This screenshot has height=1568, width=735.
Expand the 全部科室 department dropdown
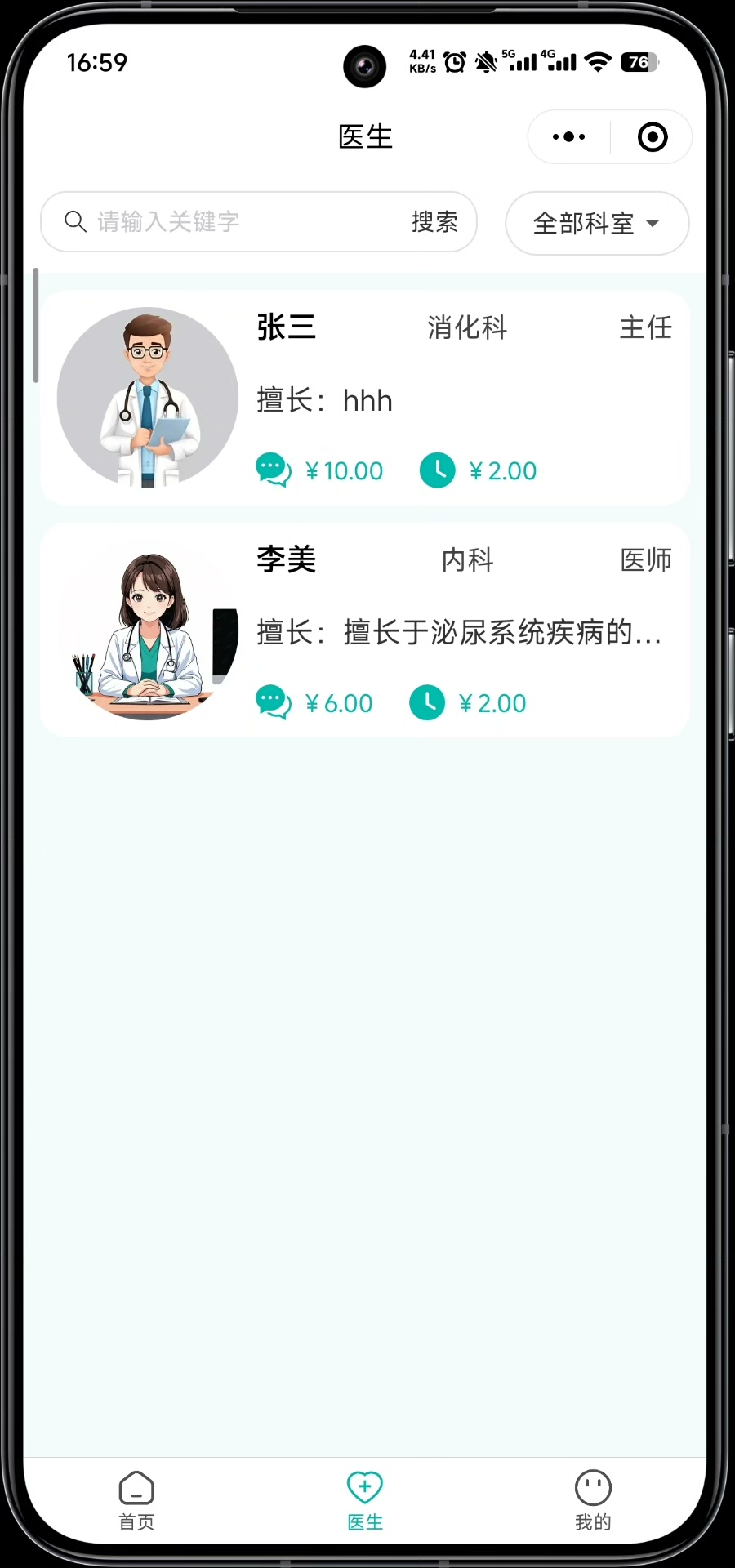click(597, 223)
